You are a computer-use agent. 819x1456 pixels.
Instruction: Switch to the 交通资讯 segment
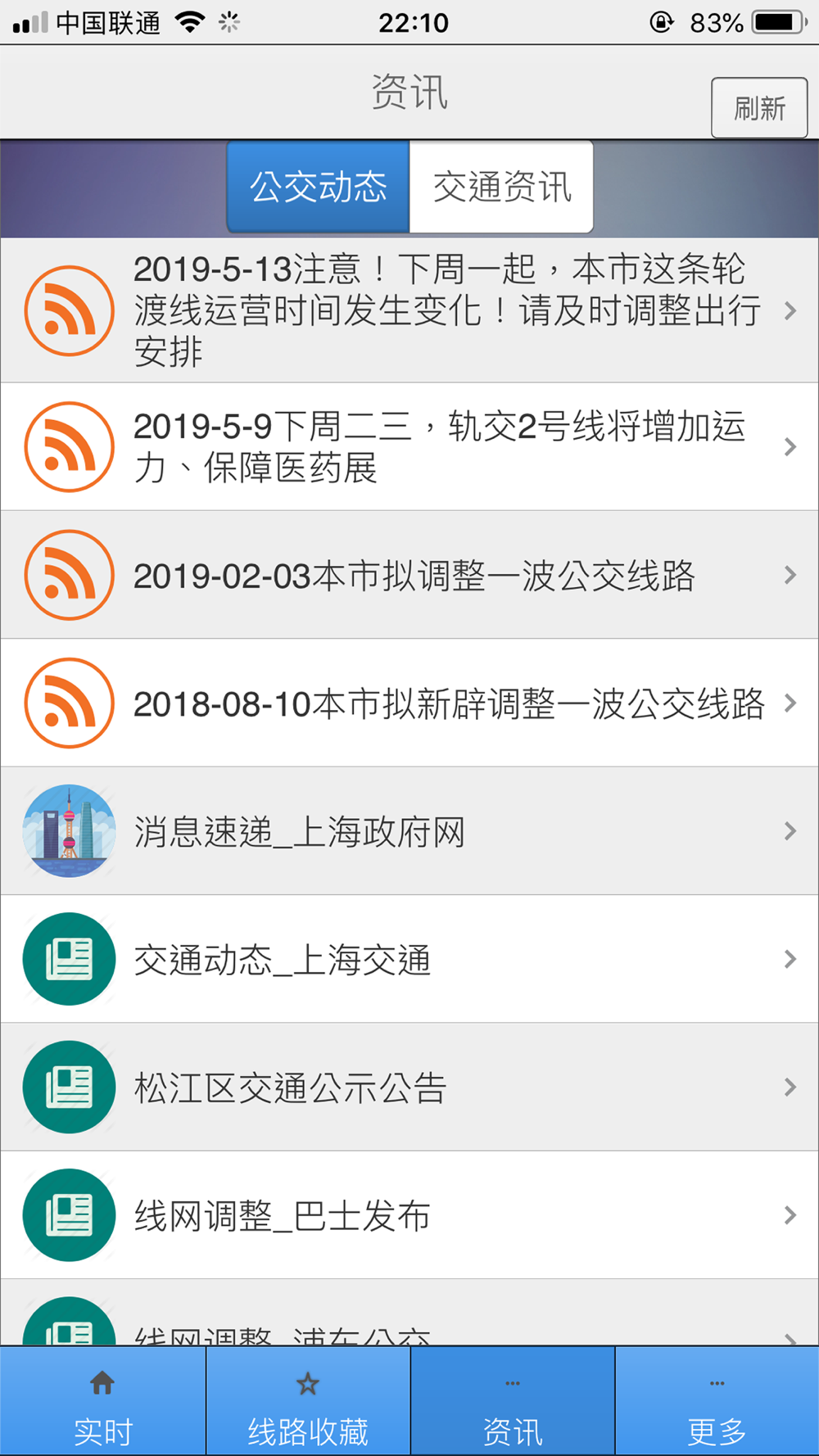click(x=501, y=187)
